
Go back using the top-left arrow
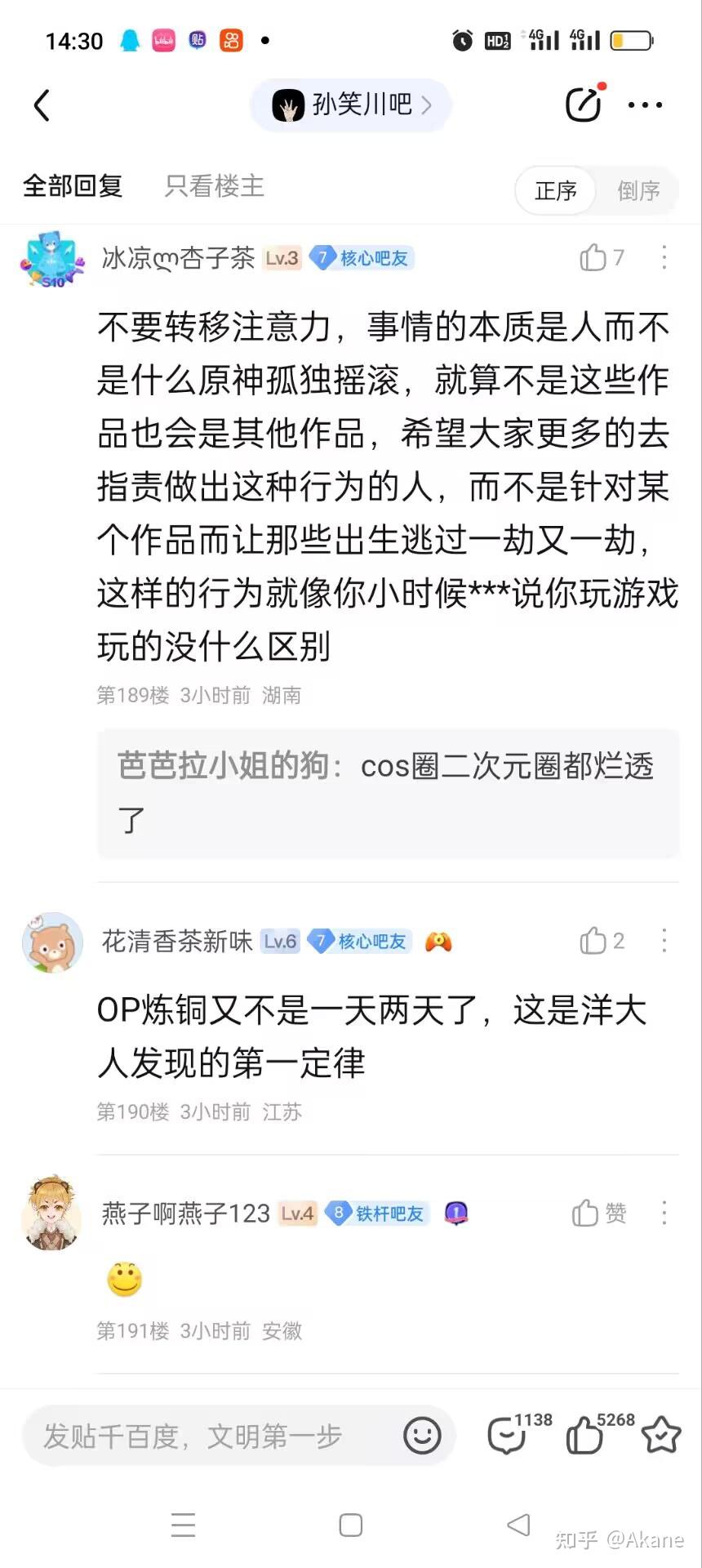pos(42,105)
